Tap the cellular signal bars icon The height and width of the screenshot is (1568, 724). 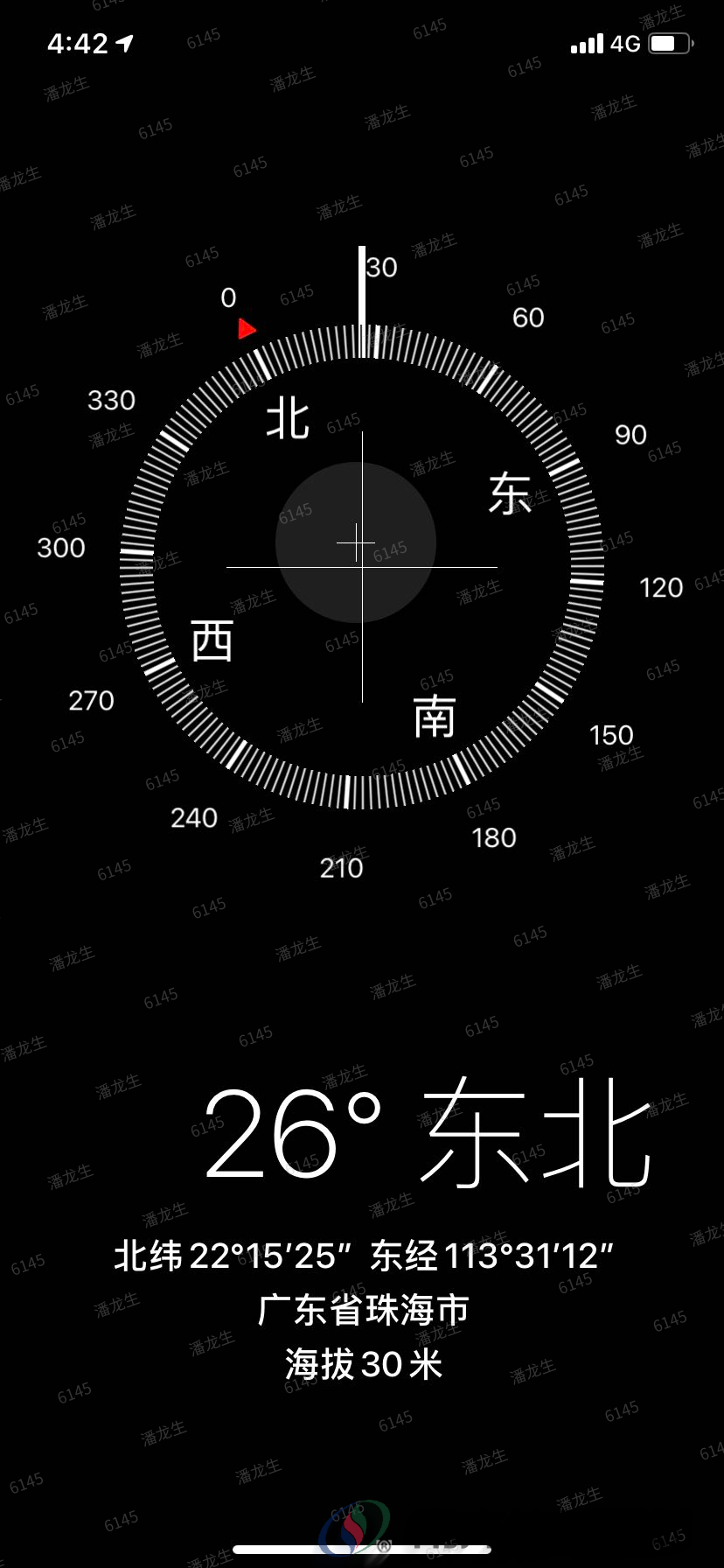tap(586, 42)
